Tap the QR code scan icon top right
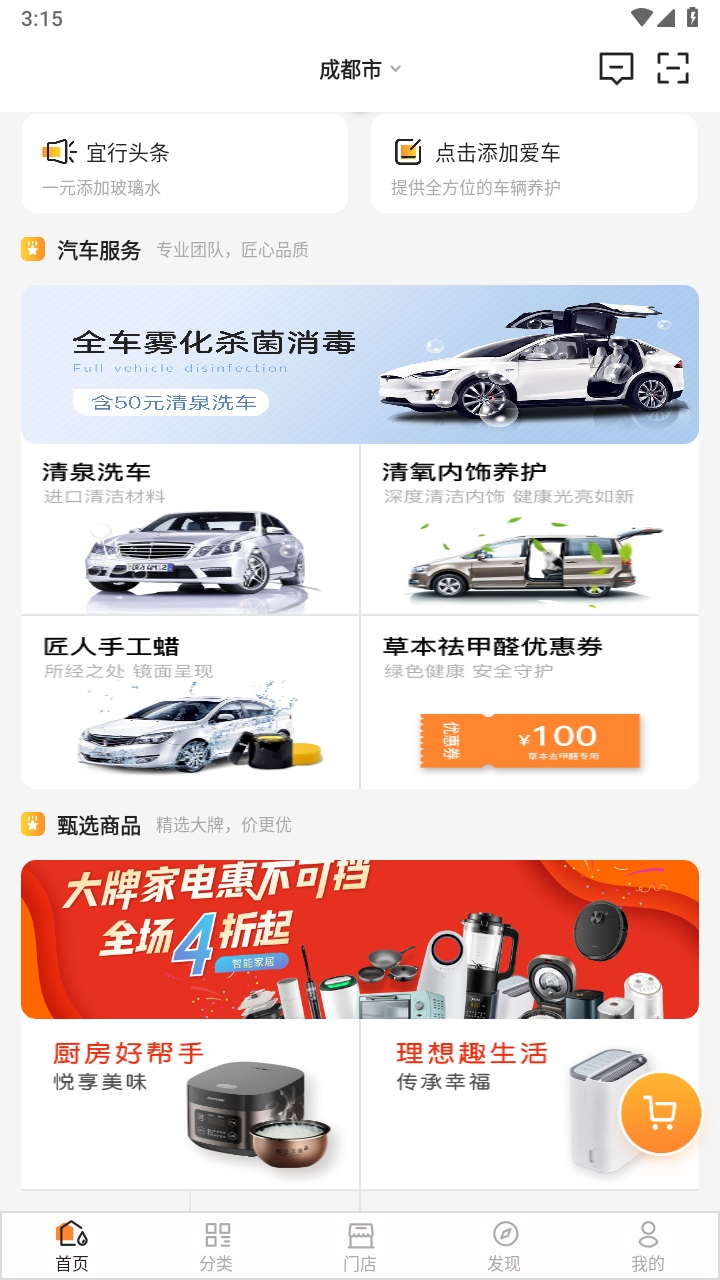Image resolution: width=720 pixels, height=1280 pixels. point(673,68)
